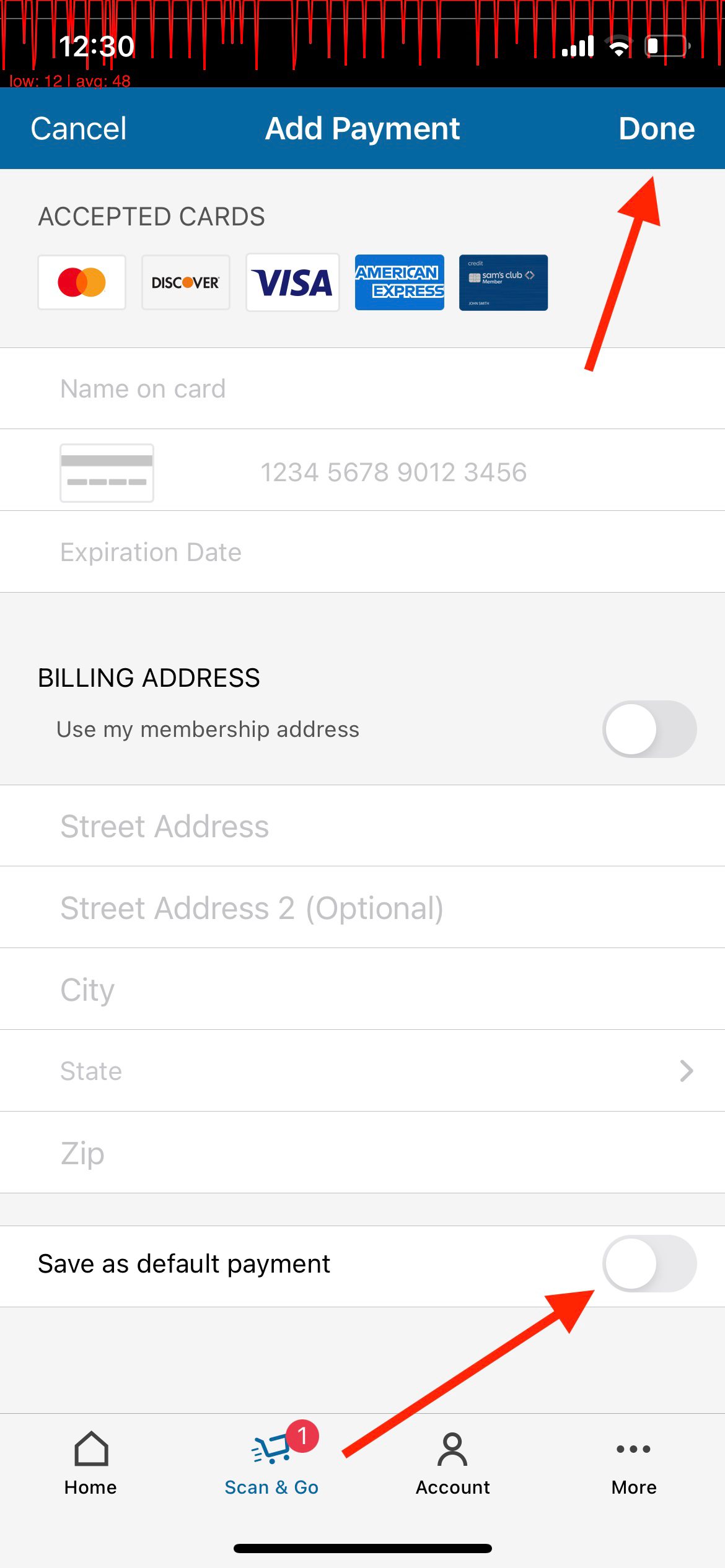Viewport: 725px width, 1568px height.
Task: Enter the name on card field
Action: point(362,389)
